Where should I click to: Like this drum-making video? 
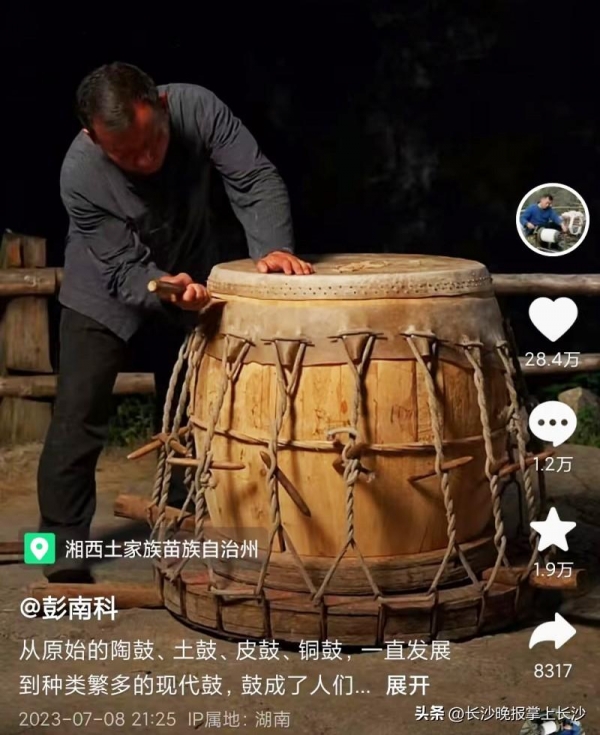tap(552, 320)
